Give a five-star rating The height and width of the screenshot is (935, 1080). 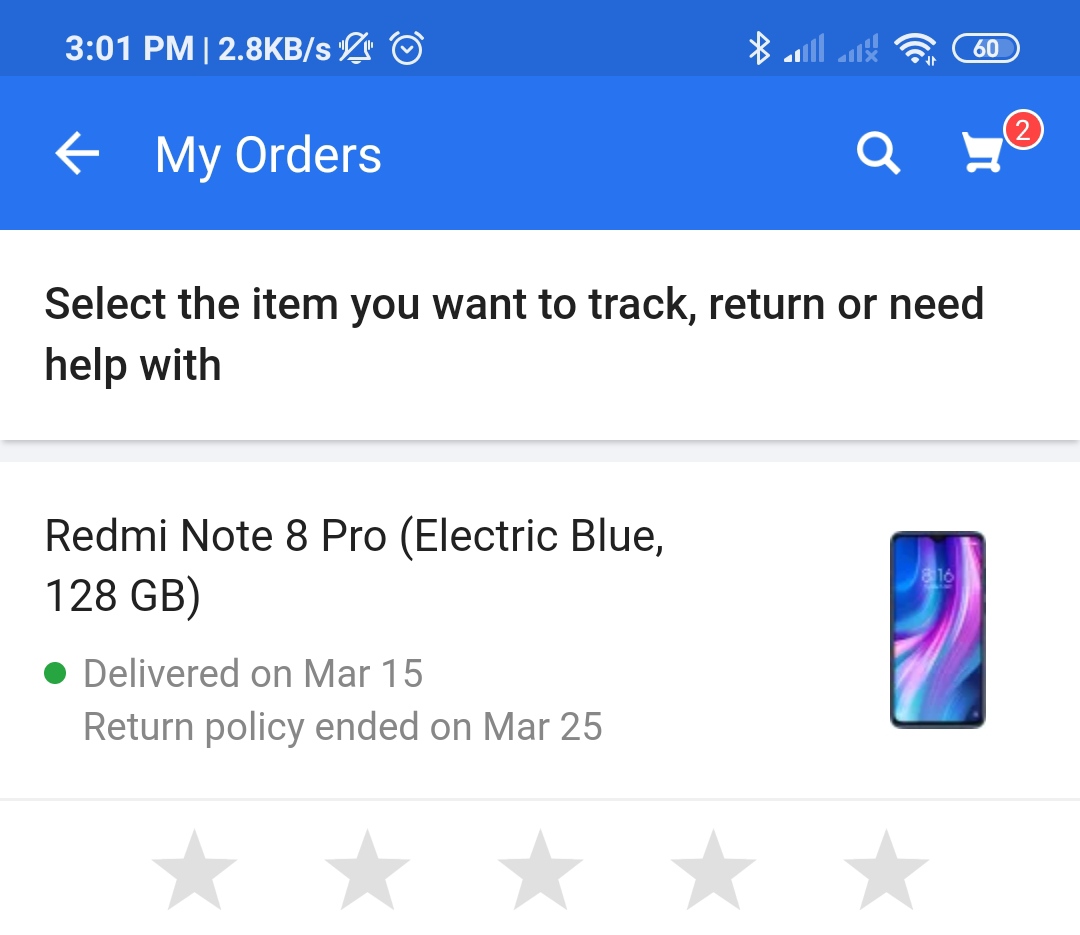coord(886,869)
